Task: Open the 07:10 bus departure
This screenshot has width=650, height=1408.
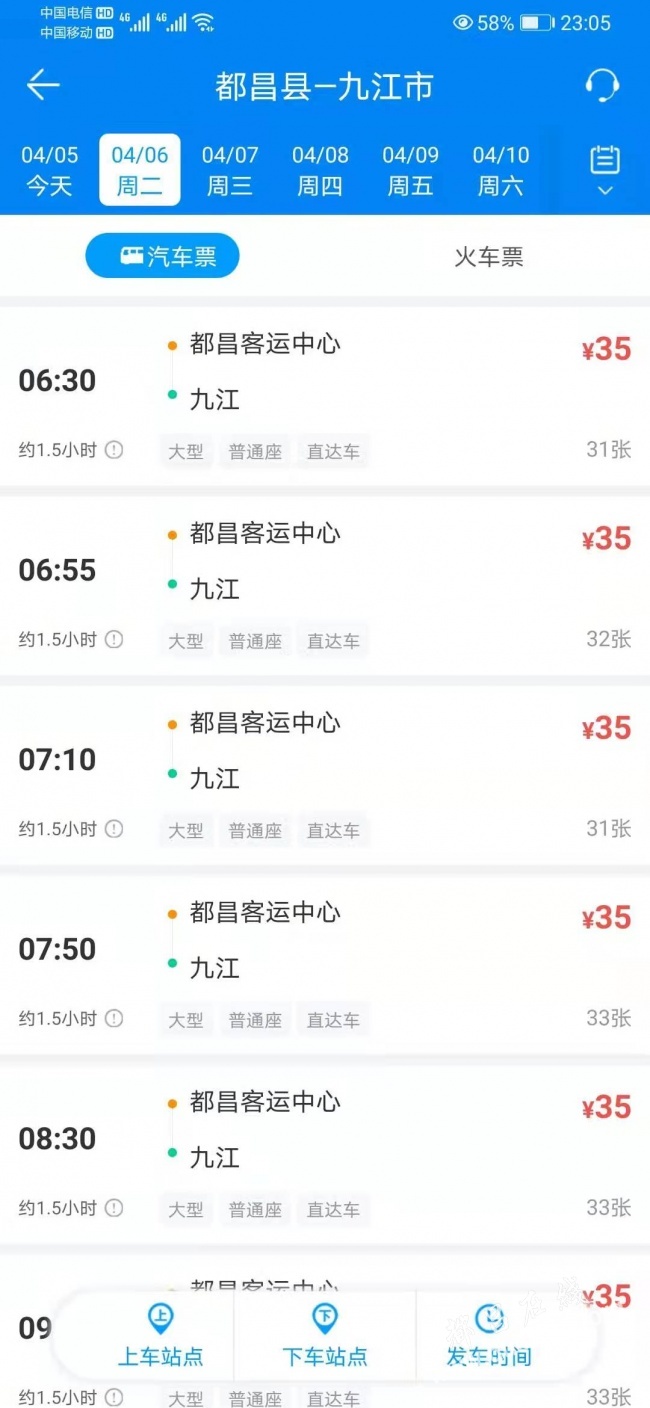Action: [x=325, y=776]
